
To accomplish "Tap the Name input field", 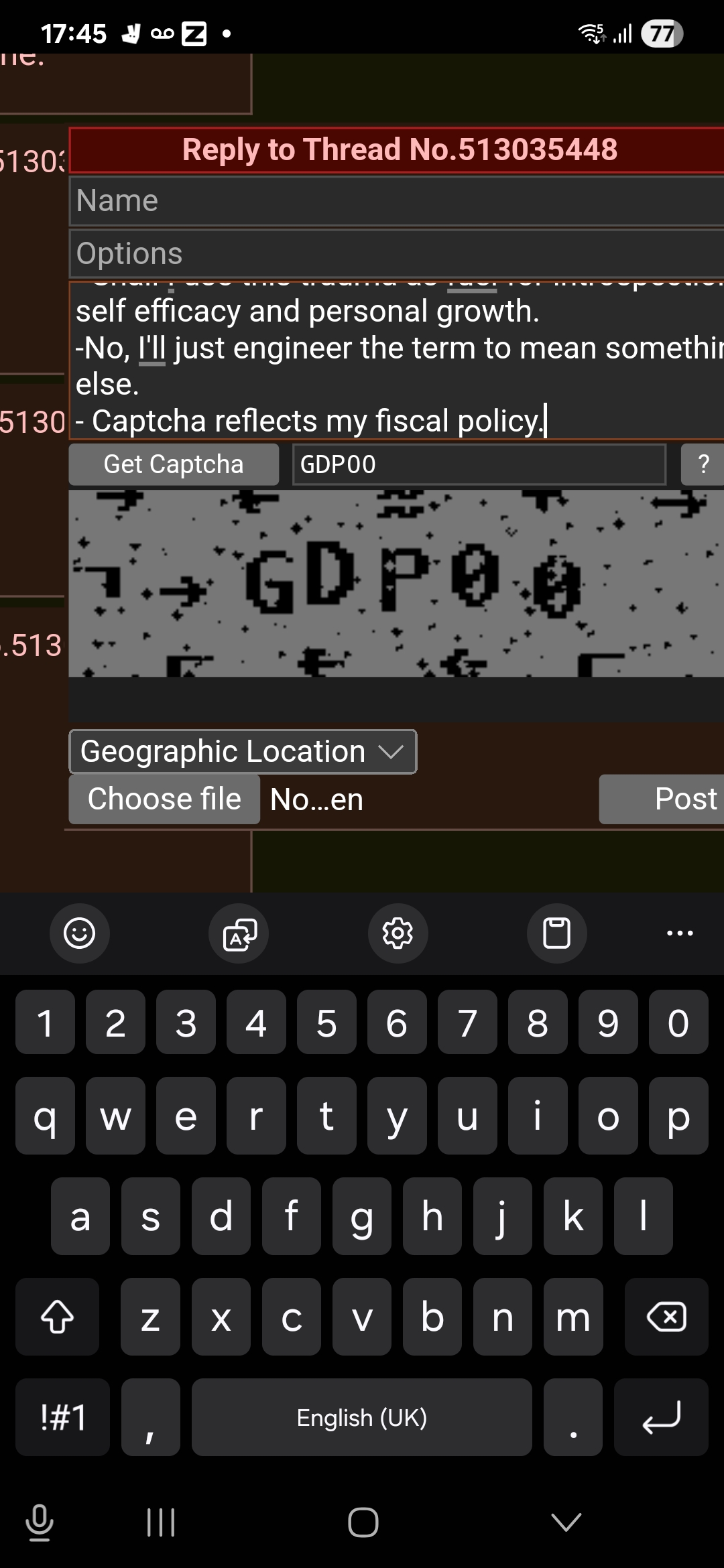I will click(396, 201).
